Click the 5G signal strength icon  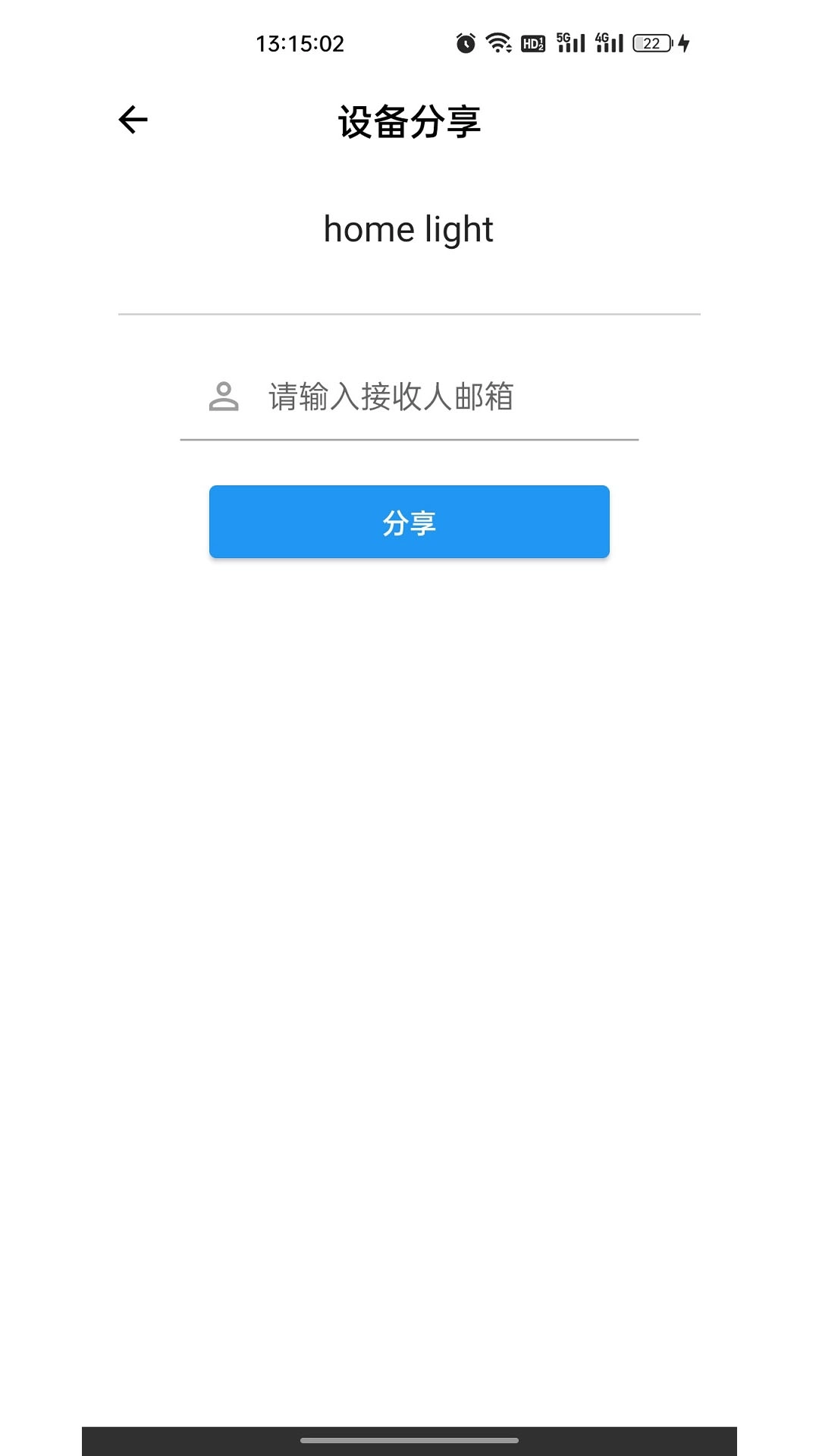click(570, 42)
